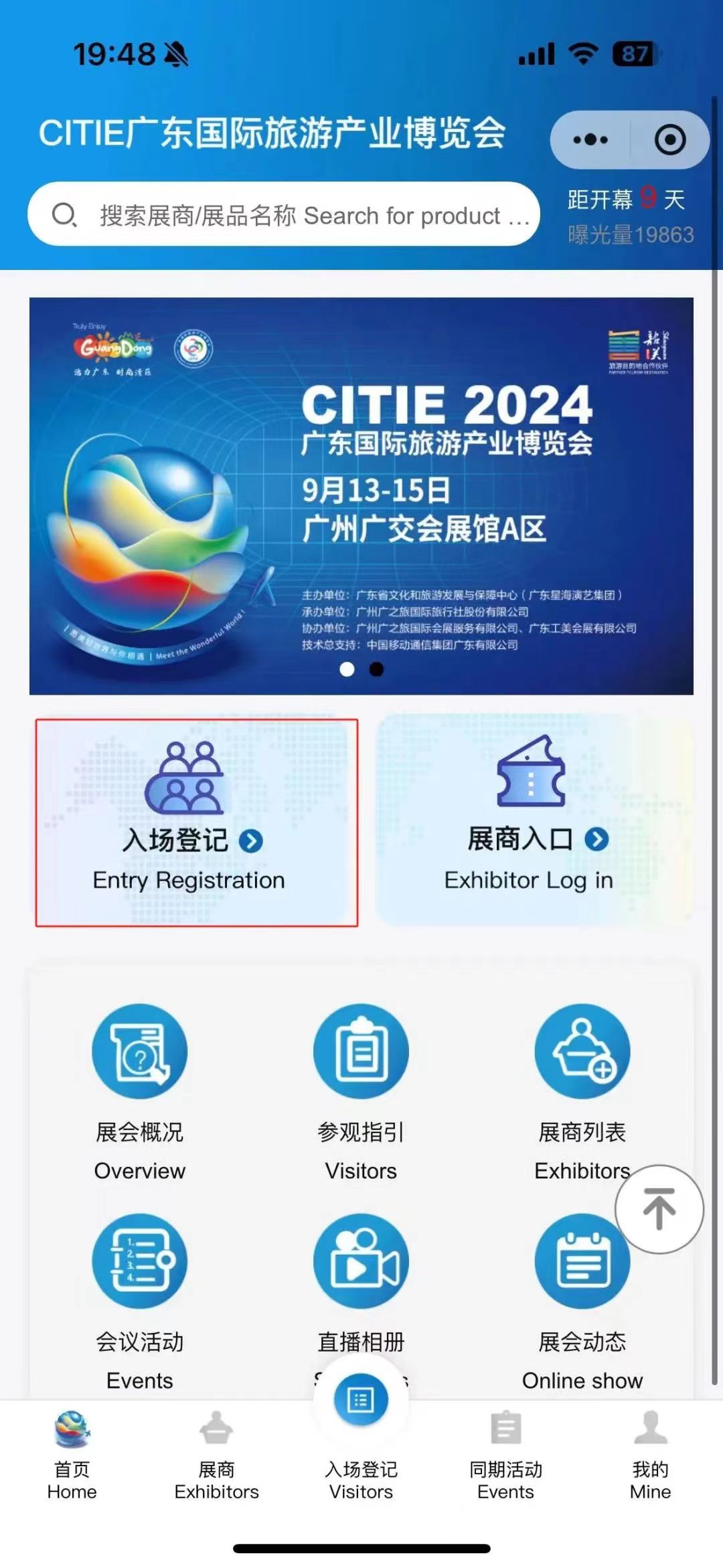Open the live broadcast album
Image resolution: width=723 pixels, height=1568 pixels.
[361, 1262]
